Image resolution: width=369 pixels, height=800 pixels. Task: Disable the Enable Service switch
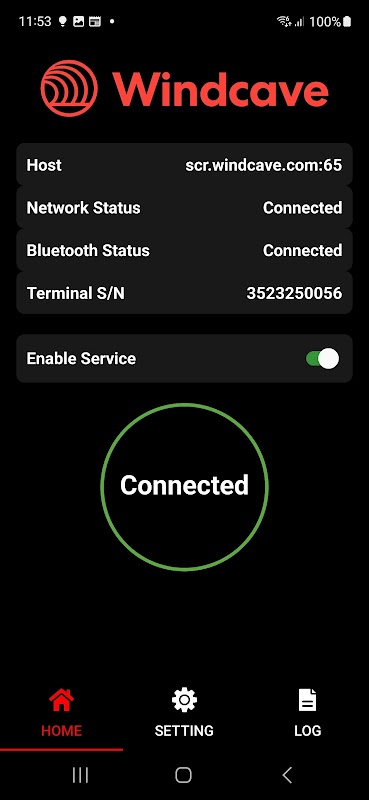(x=322, y=359)
